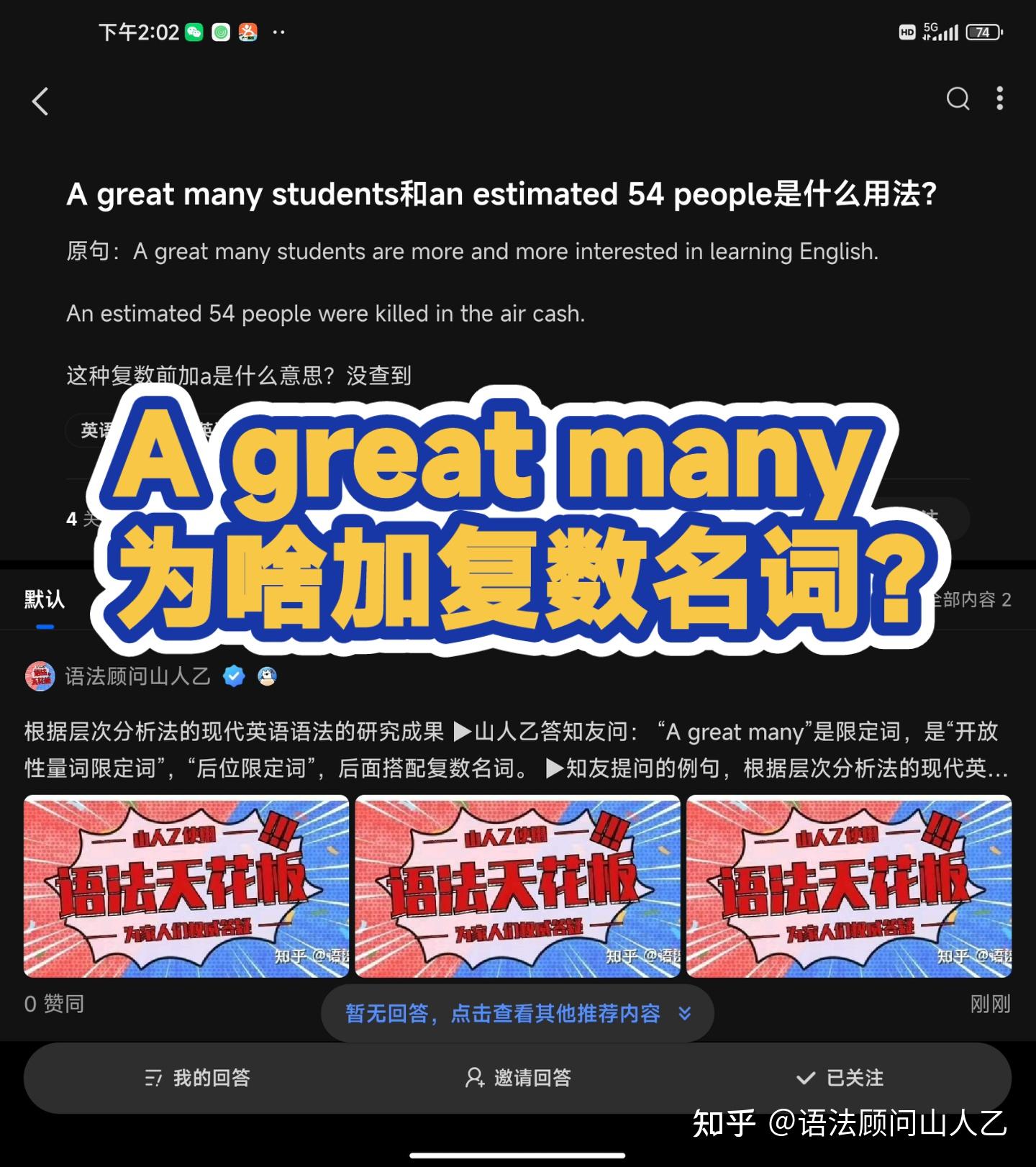Open 语法顾问山人乙's profile avatar
Screen dimensions: 1036x1167
[x=40, y=675]
